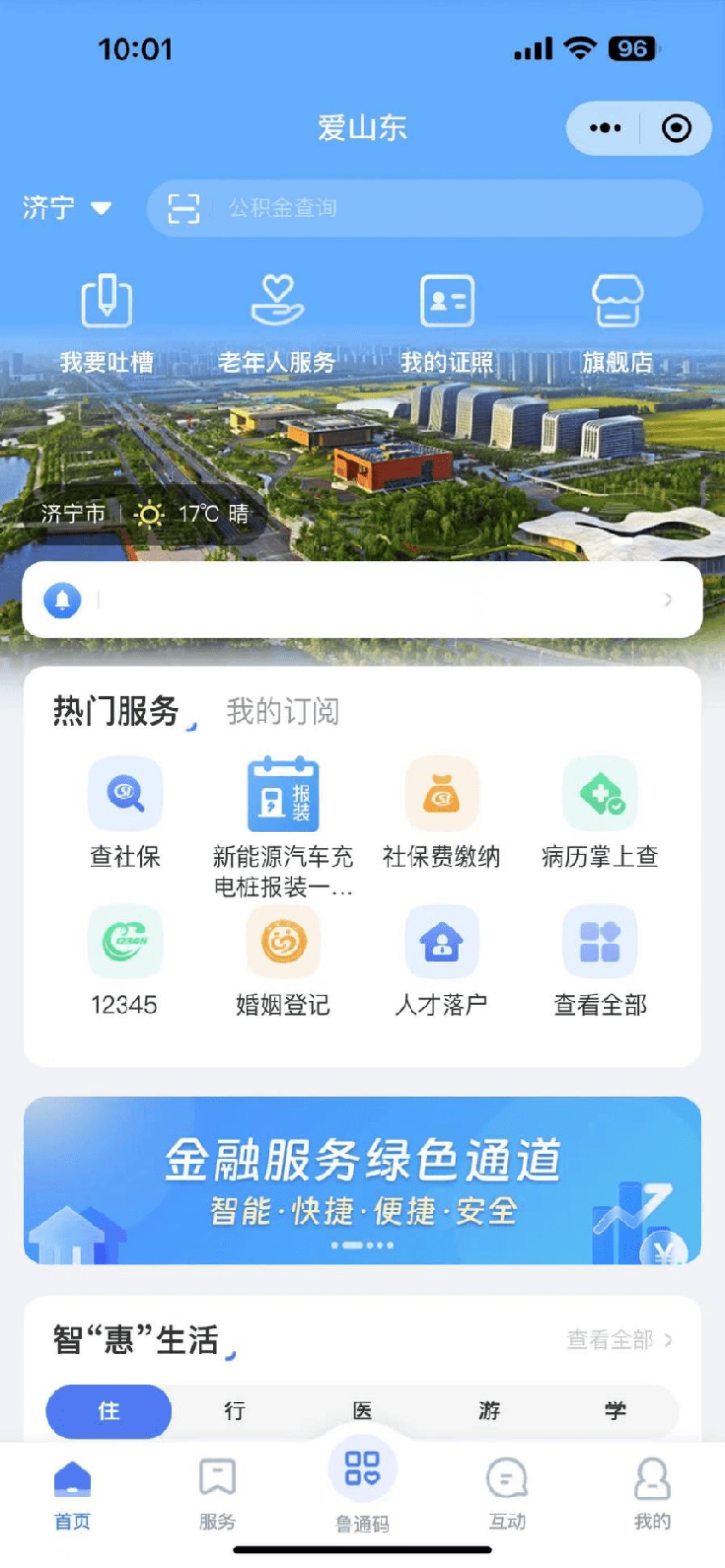The height and width of the screenshot is (1568, 725).
Task: Open 旗舰店
Action: [x=617, y=321]
